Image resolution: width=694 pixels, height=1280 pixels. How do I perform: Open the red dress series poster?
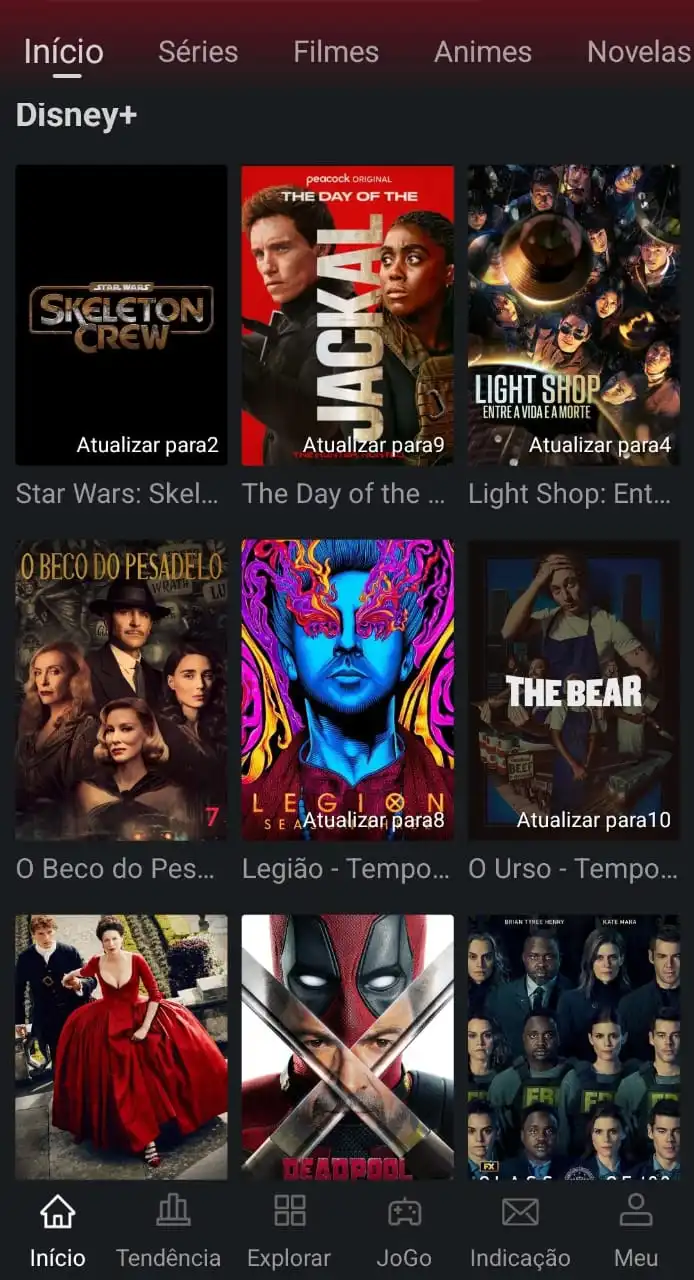coord(121,1045)
